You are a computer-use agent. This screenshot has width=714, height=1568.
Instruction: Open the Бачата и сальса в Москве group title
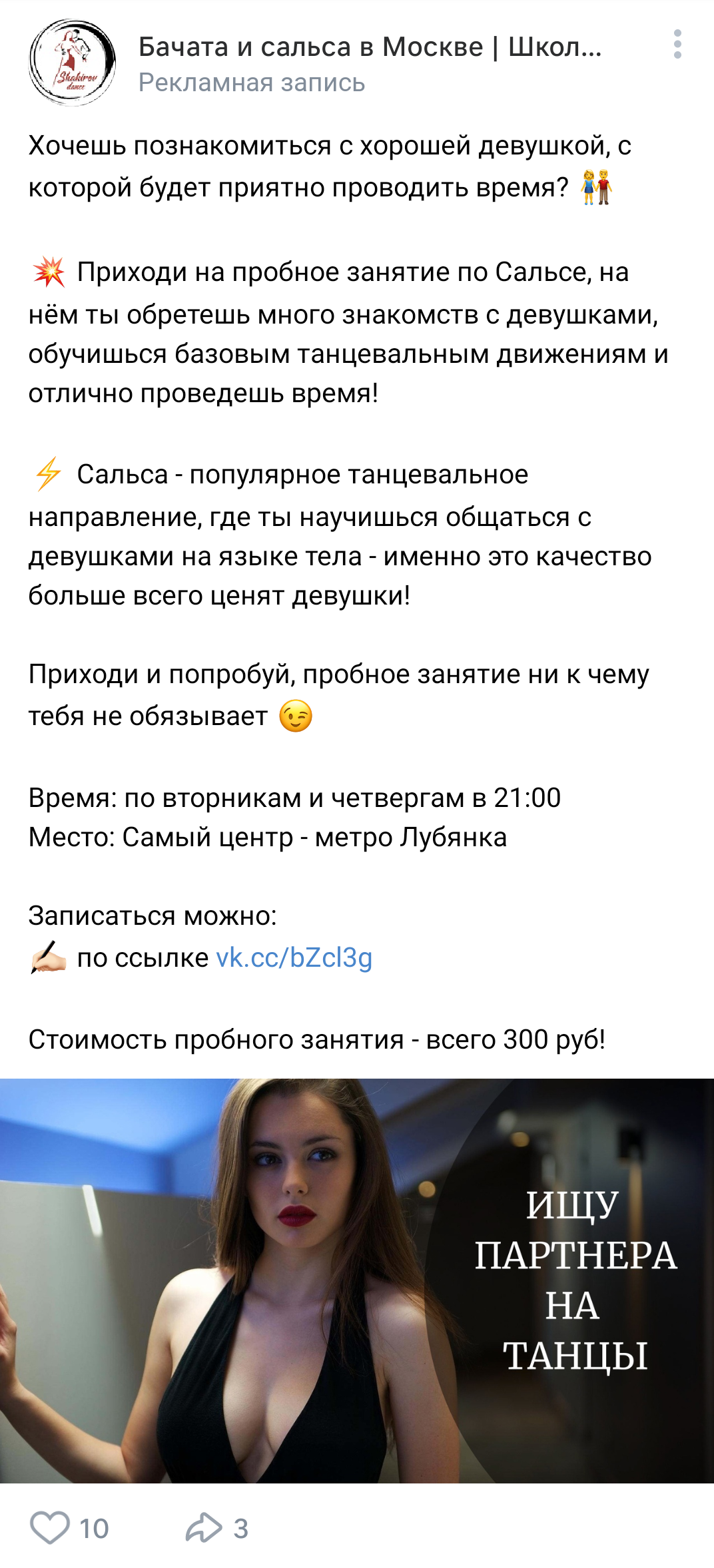(370, 47)
